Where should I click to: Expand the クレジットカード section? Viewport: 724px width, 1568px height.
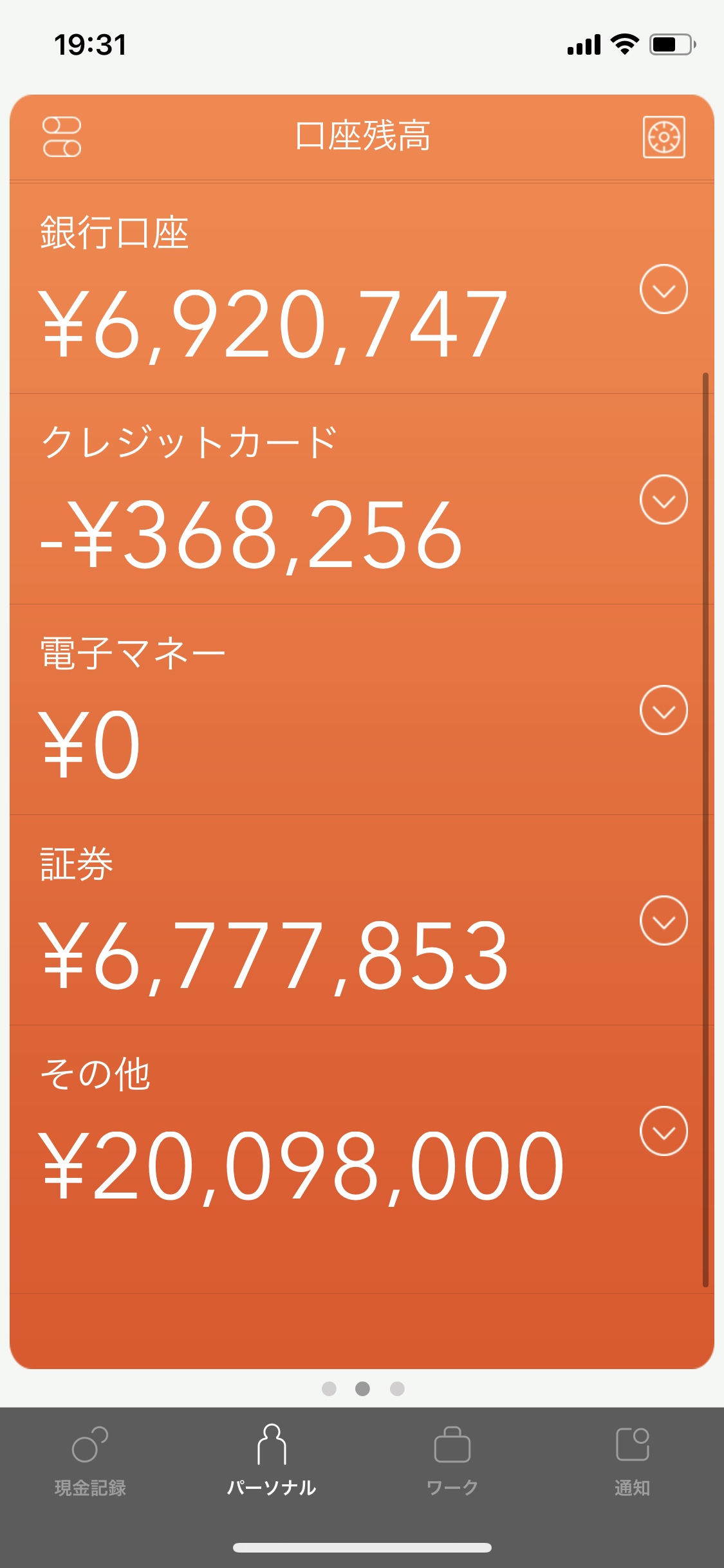pos(664,499)
